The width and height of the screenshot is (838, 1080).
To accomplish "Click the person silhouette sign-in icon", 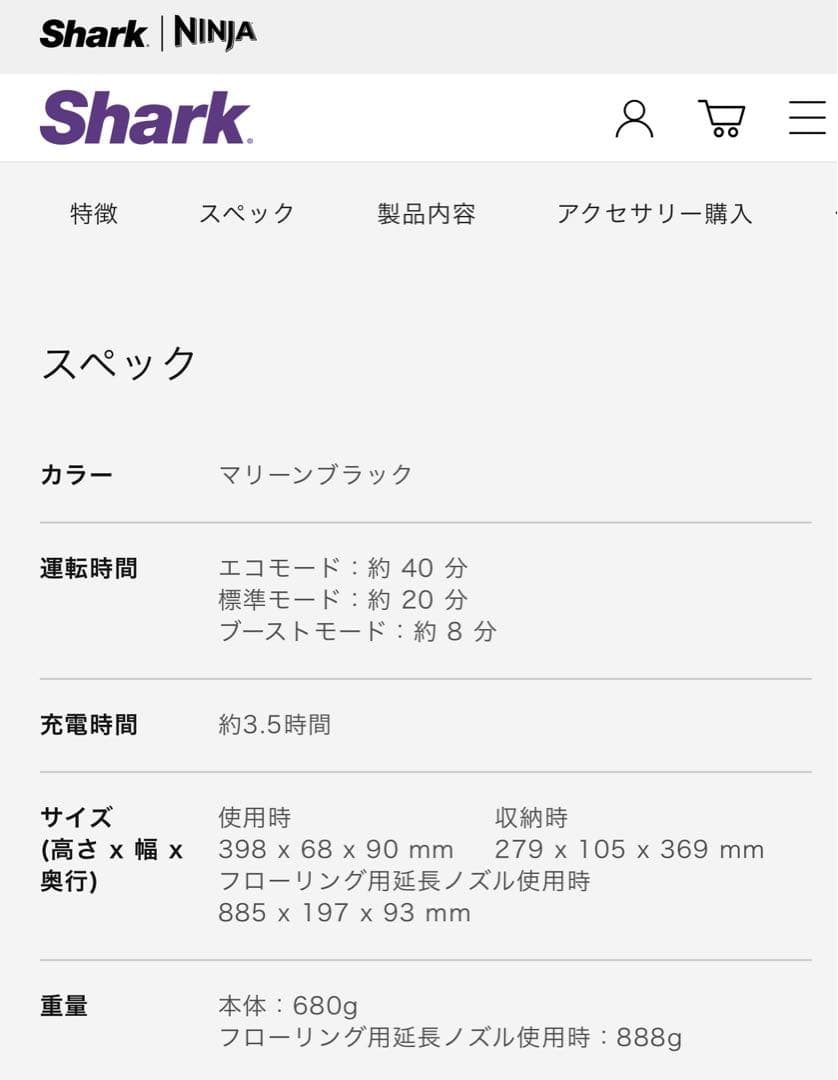I will [634, 118].
